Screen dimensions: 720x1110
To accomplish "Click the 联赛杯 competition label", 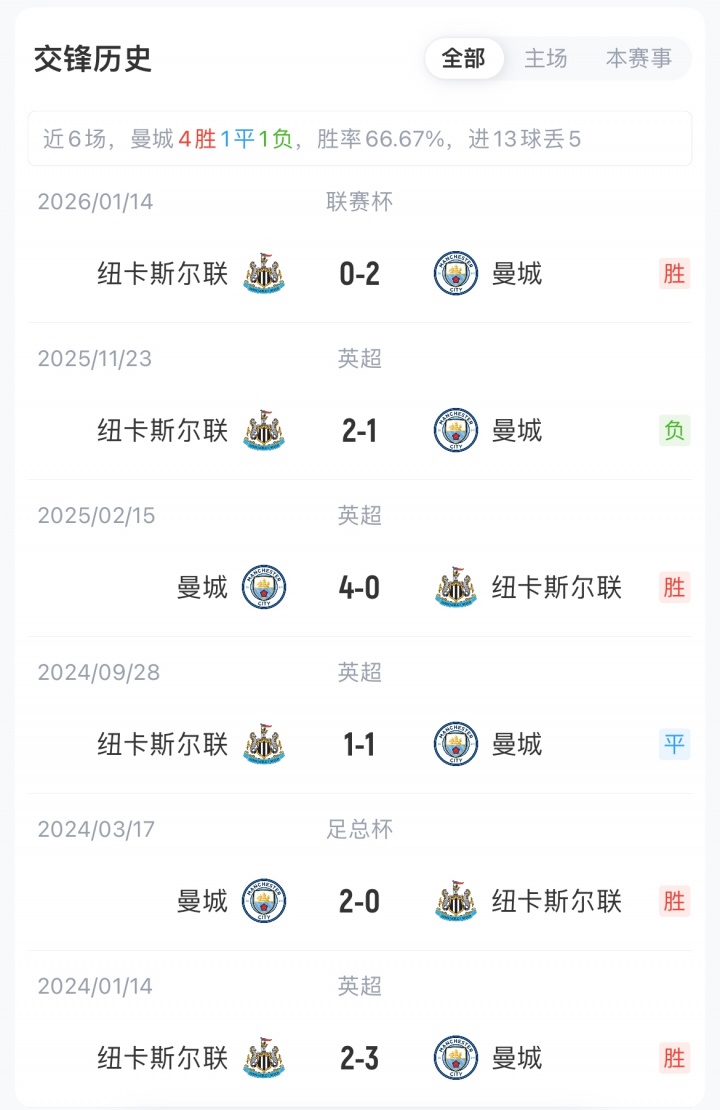I will 360,201.
